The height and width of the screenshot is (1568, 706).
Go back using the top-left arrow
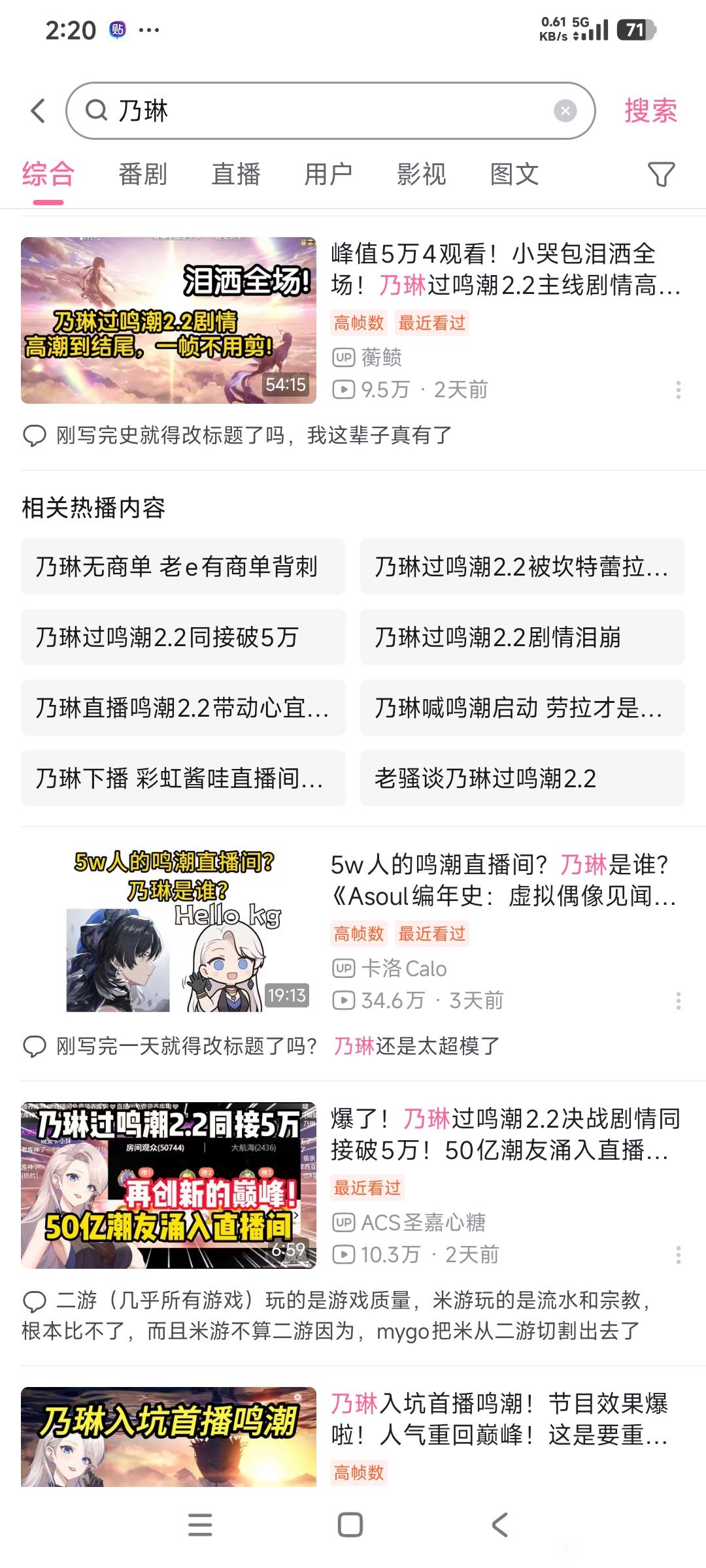tap(38, 110)
